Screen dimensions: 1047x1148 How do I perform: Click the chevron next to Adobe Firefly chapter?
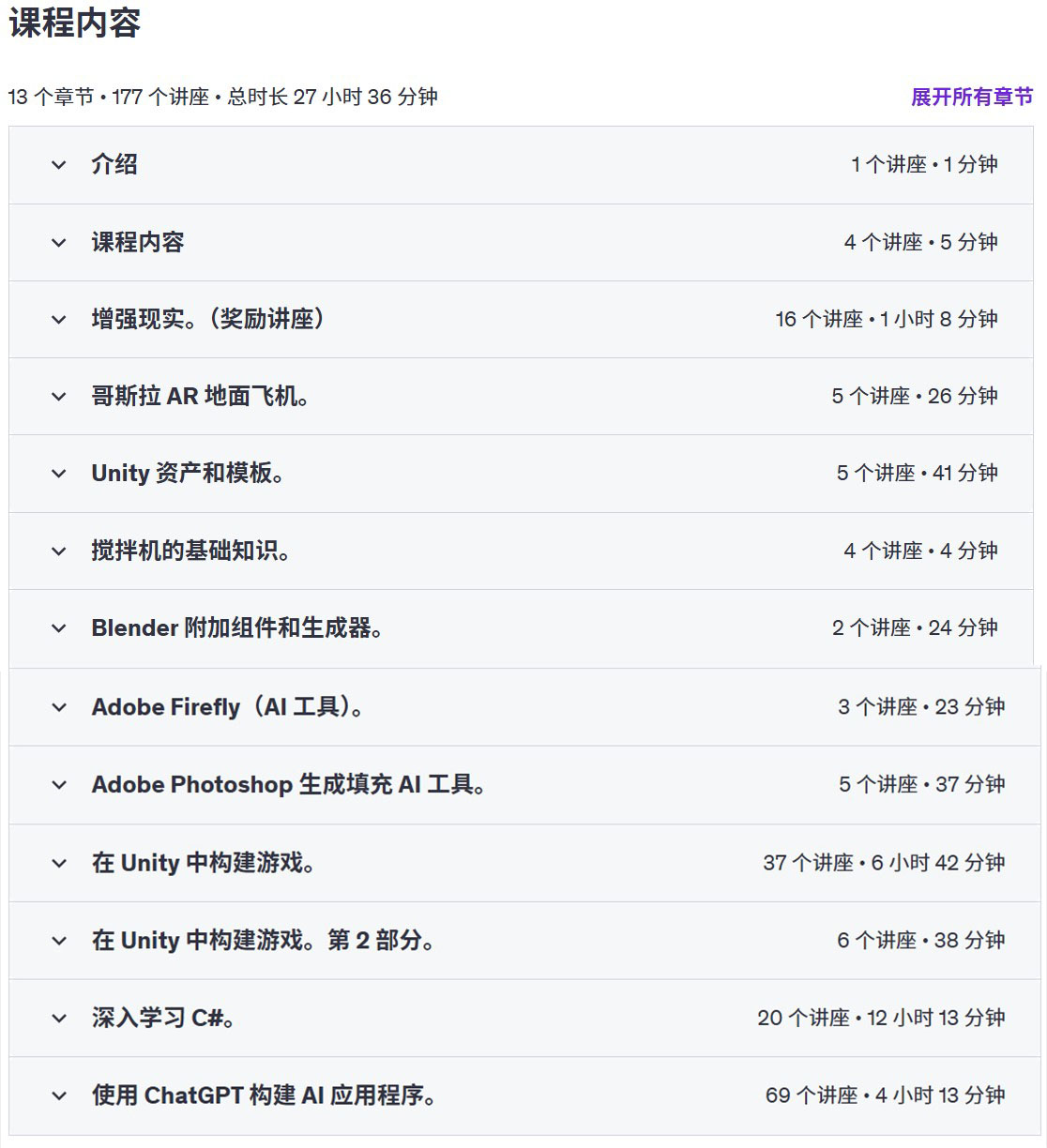58,707
